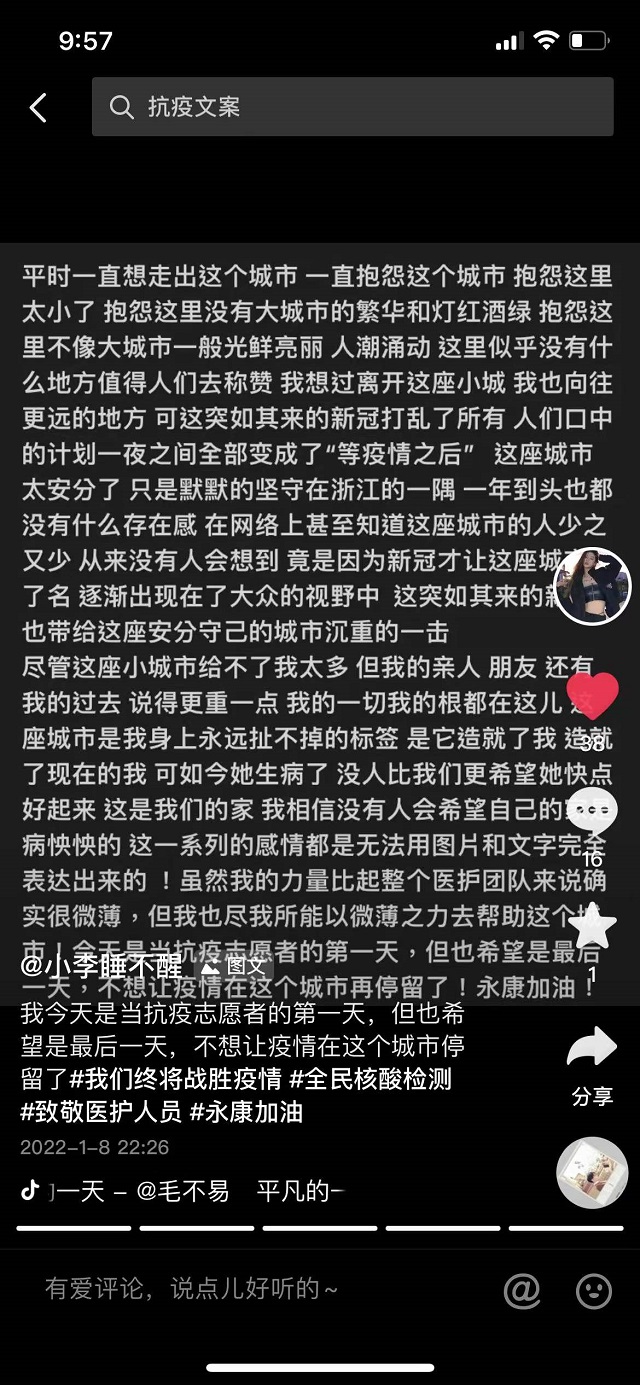
Task: Open the comments bubble with 16
Action: 592,812
